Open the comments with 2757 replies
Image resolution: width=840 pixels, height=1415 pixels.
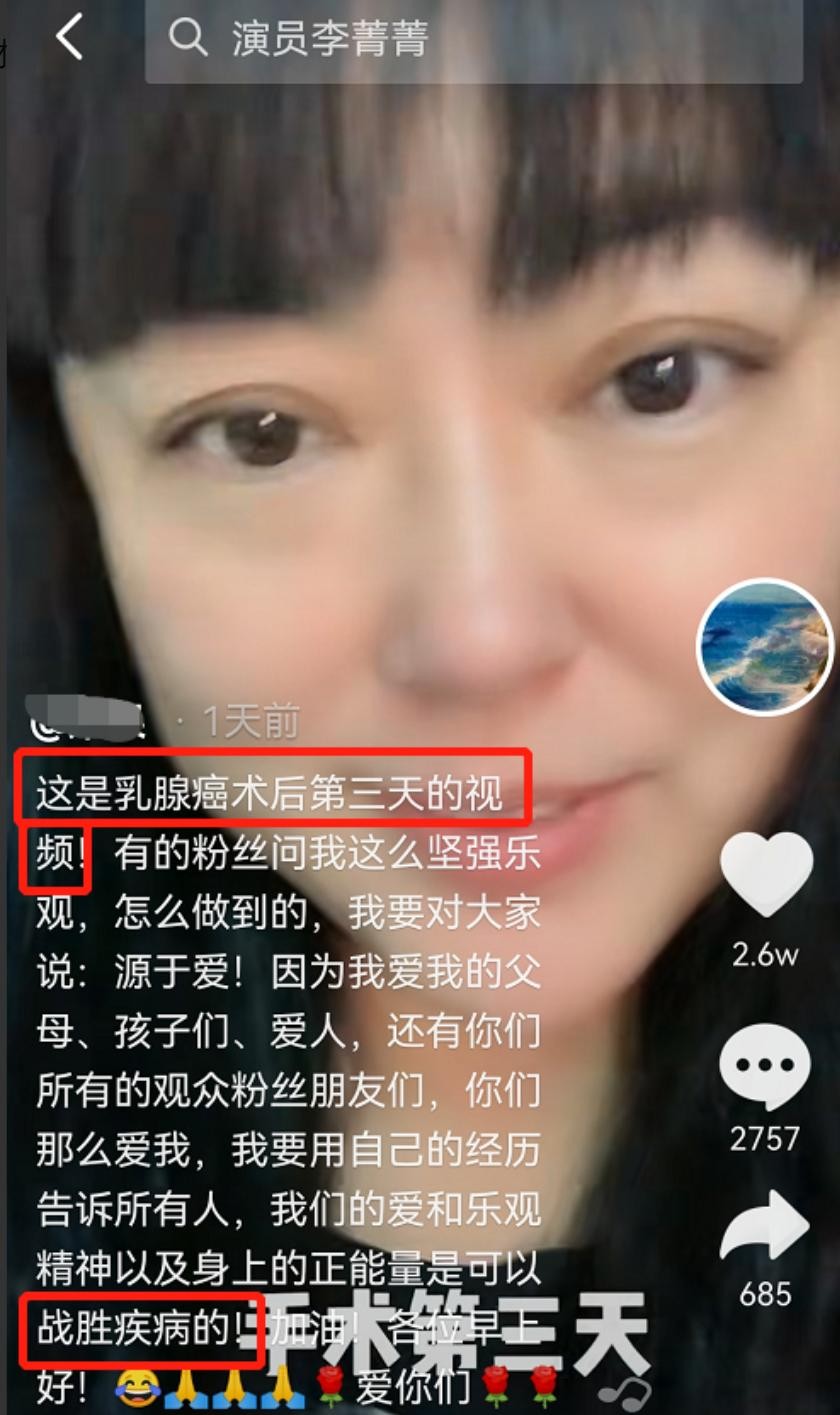pyautogui.click(x=765, y=1067)
